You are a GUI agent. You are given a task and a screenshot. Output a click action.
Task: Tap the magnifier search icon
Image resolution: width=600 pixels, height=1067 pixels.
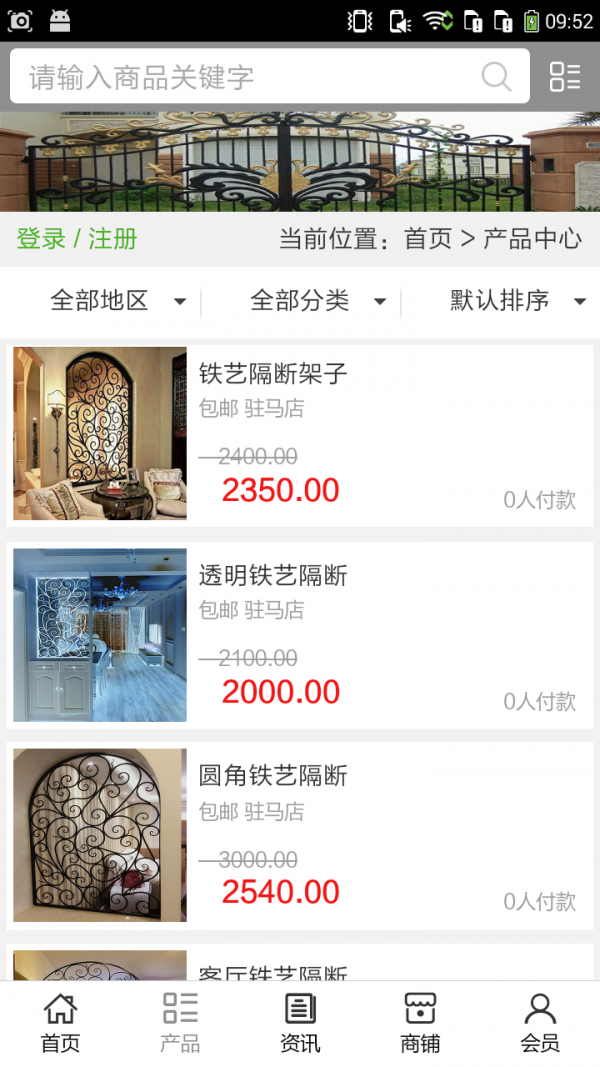[497, 76]
